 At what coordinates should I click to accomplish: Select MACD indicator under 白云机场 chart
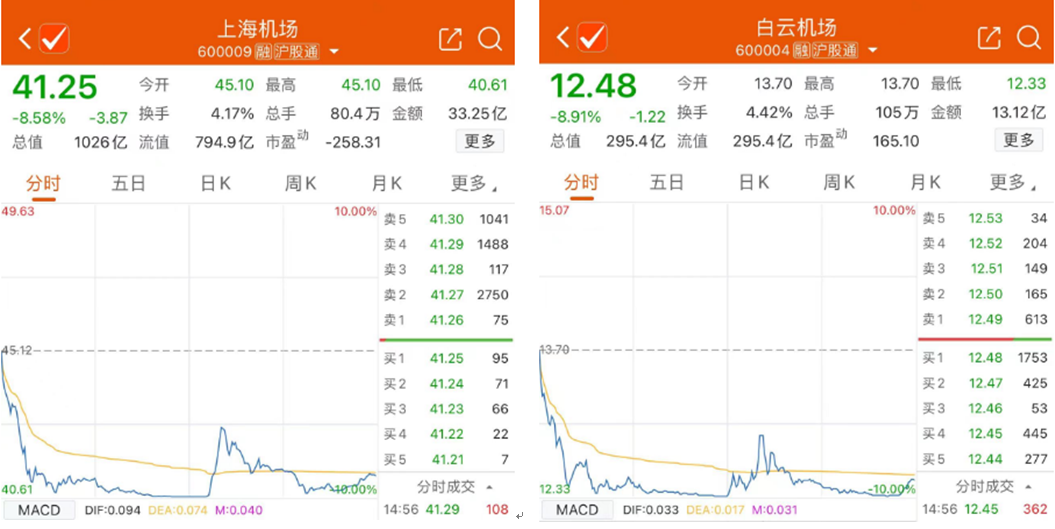(x=579, y=510)
